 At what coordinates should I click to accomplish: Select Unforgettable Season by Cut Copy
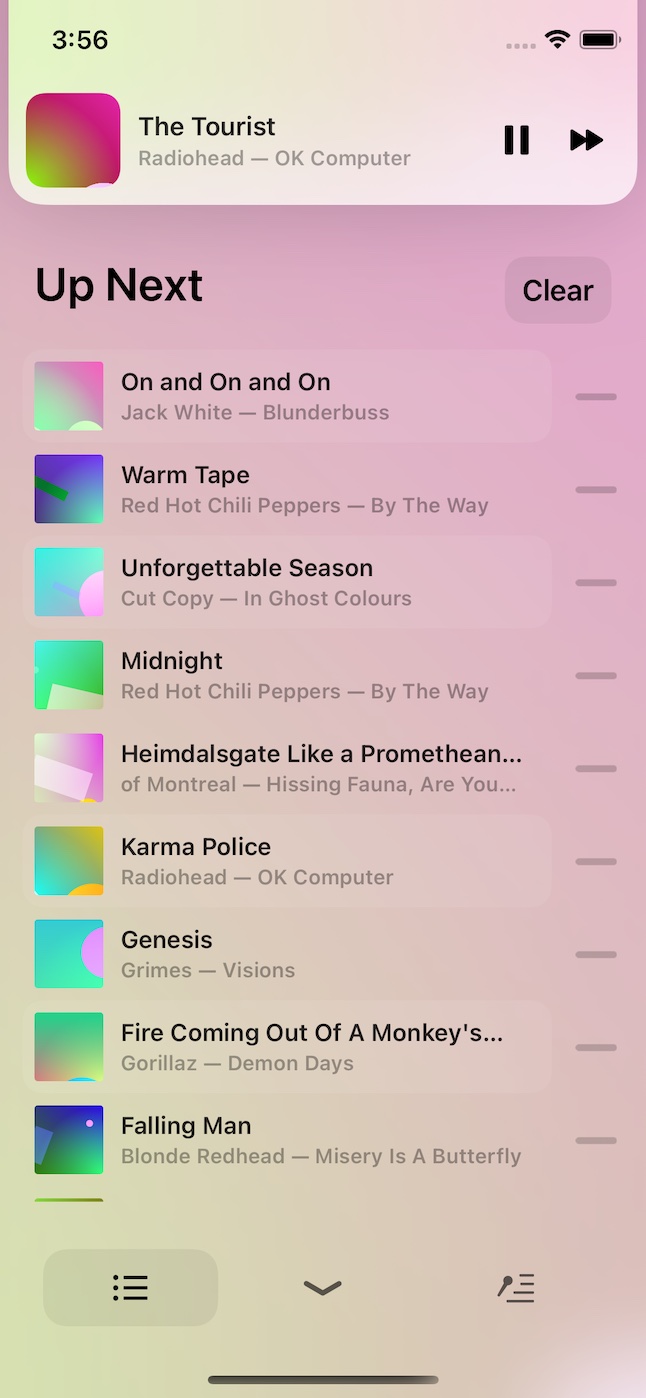click(287, 582)
